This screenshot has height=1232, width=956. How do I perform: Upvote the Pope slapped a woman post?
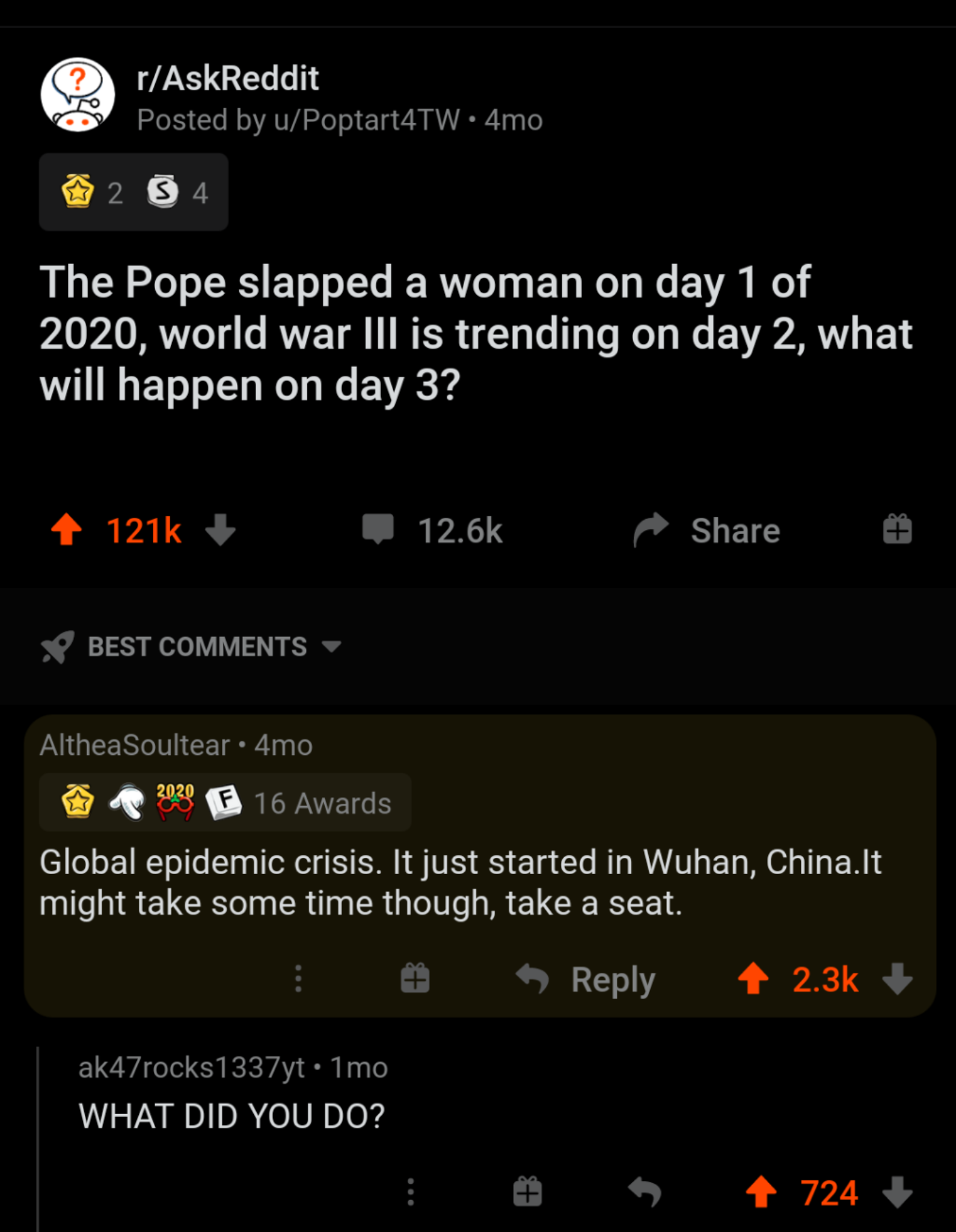click(x=66, y=530)
